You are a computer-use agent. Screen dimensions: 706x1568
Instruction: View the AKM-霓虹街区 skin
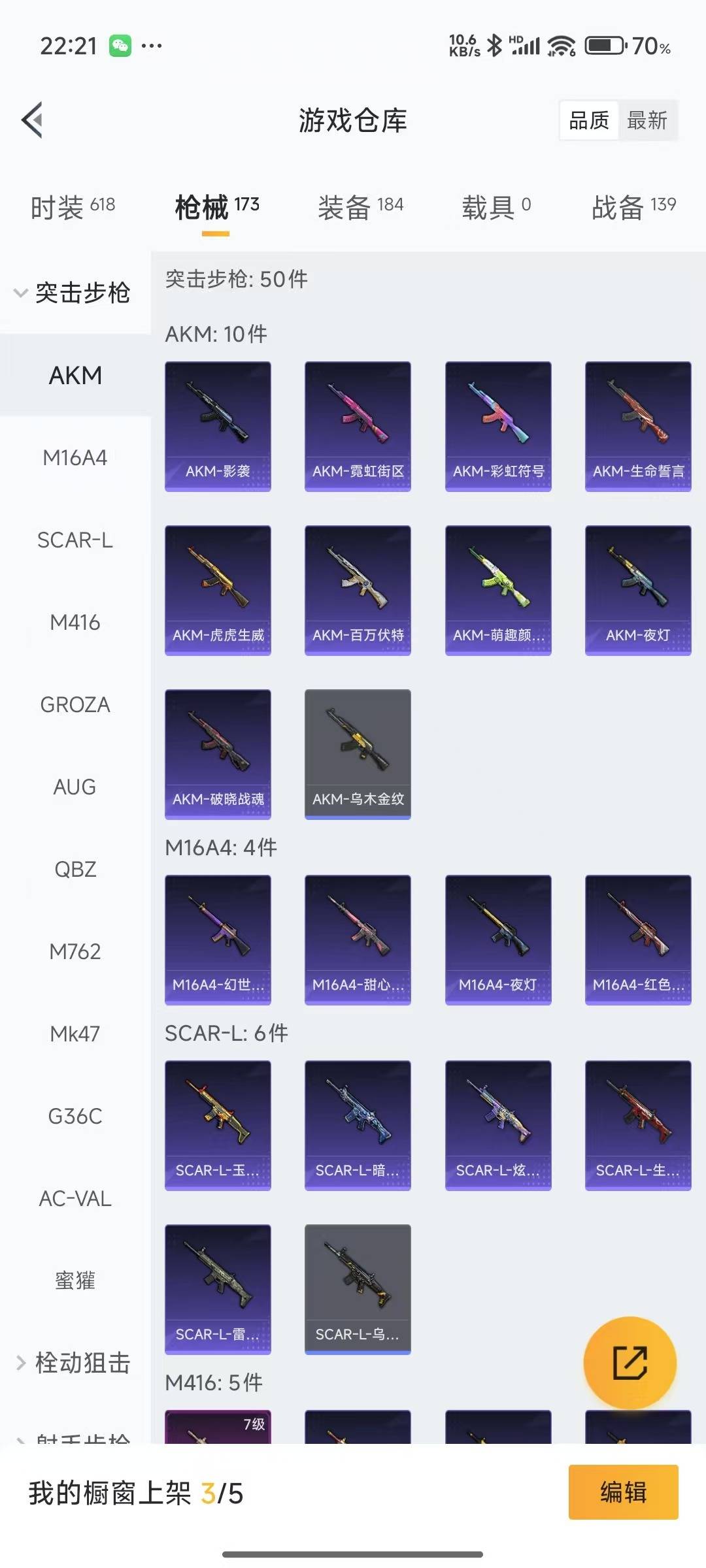coord(358,426)
